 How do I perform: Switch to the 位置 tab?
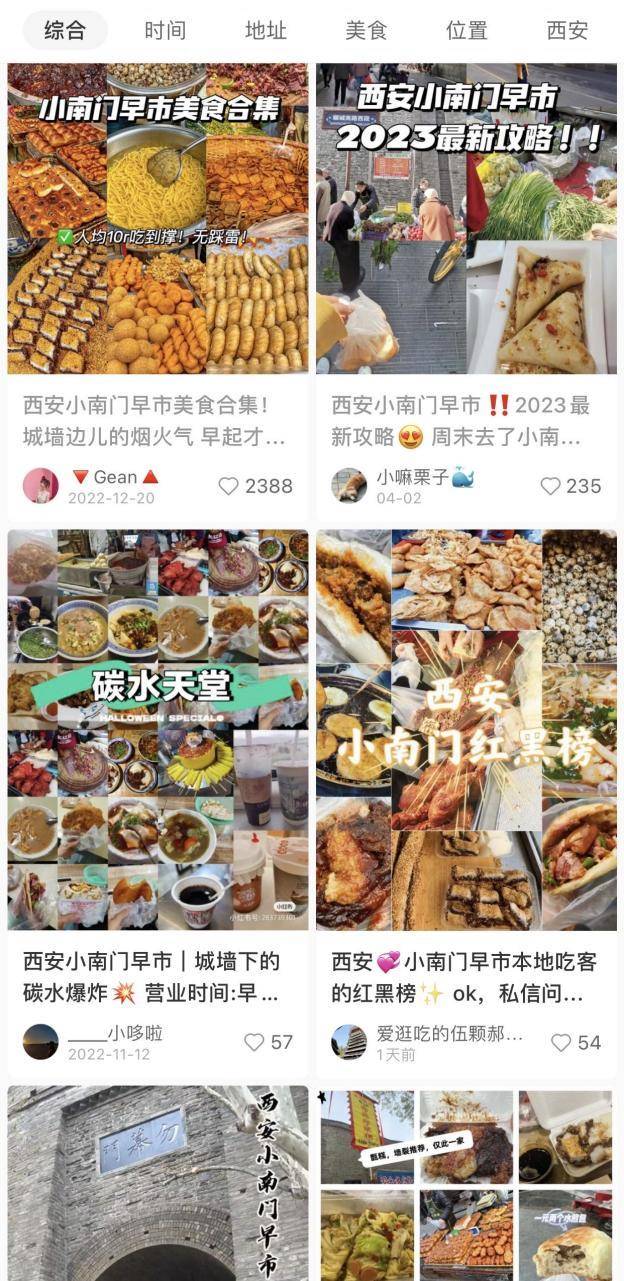coord(467,31)
